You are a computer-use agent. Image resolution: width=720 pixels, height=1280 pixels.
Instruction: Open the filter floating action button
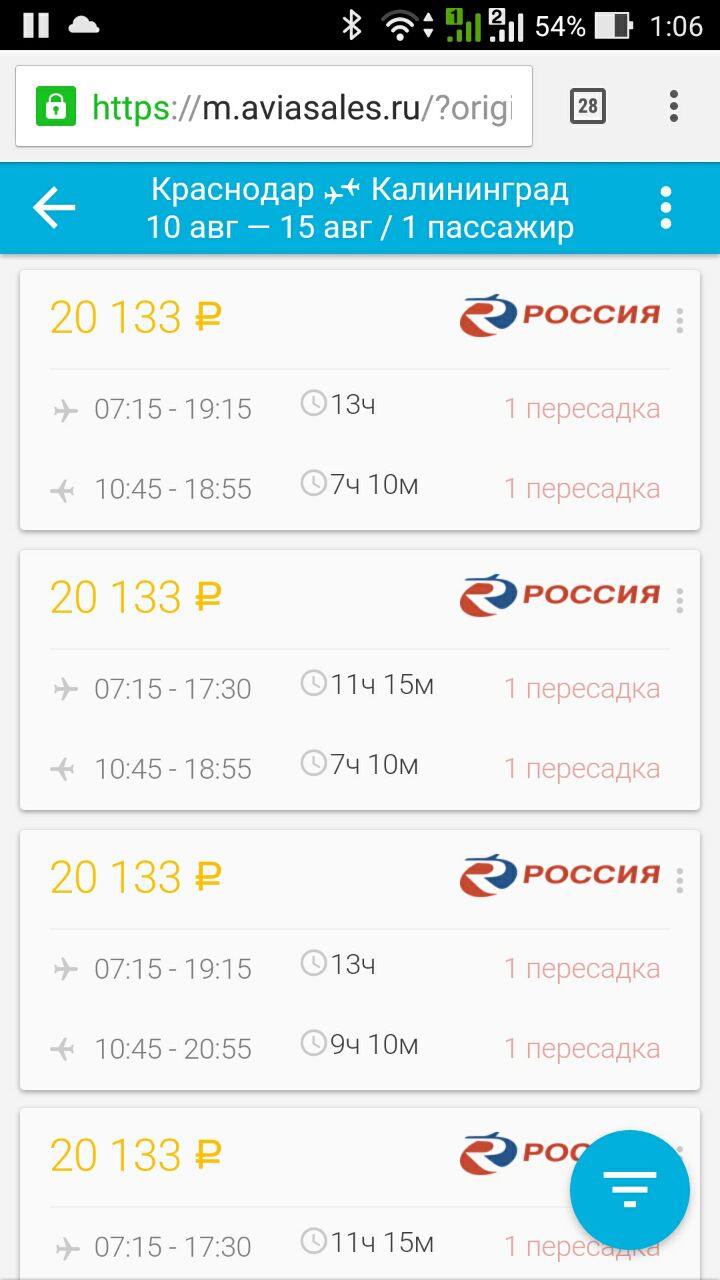pos(630,1190)
